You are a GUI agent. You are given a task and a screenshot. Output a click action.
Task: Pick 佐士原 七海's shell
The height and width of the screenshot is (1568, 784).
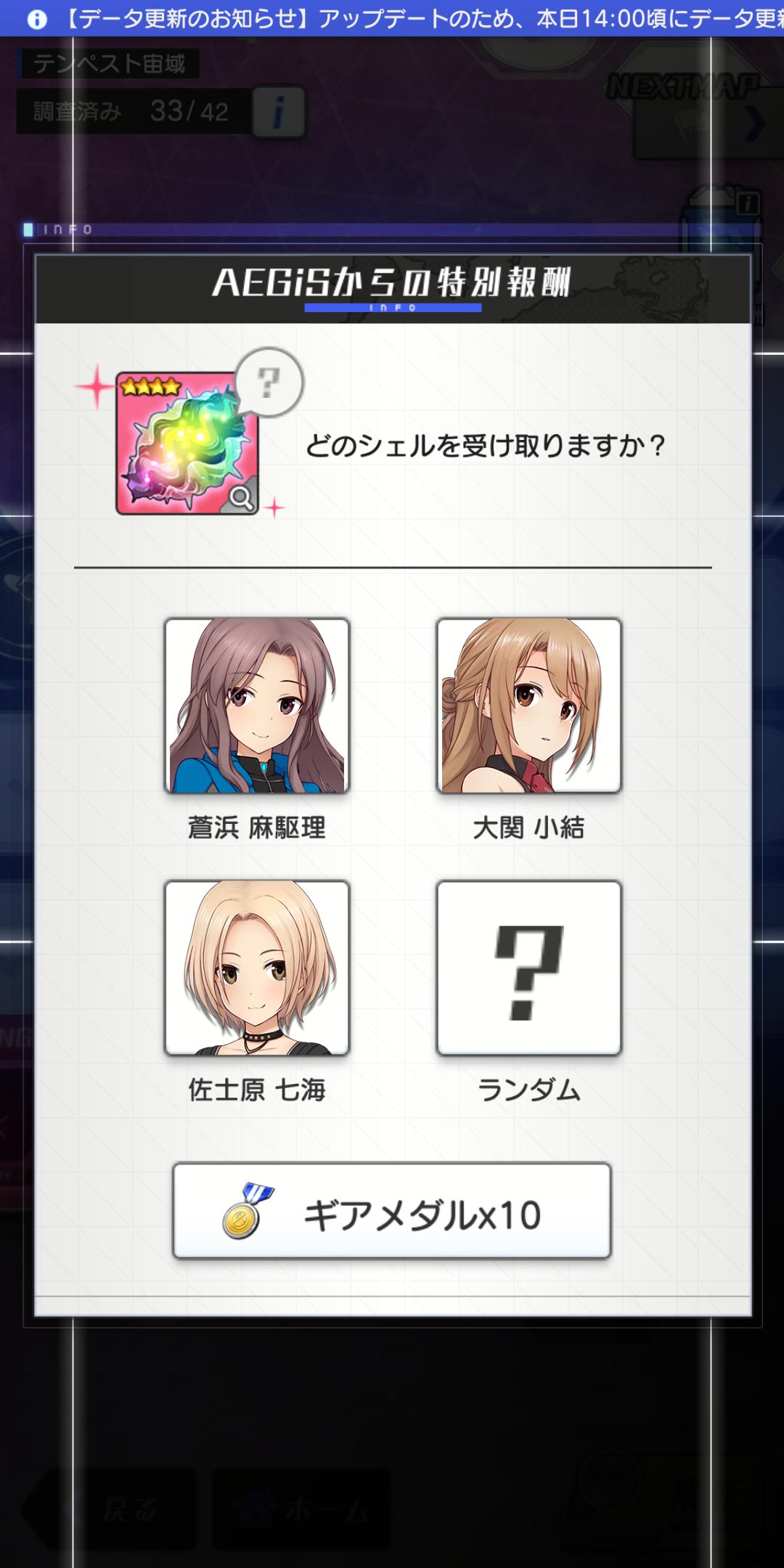point(257,968)
